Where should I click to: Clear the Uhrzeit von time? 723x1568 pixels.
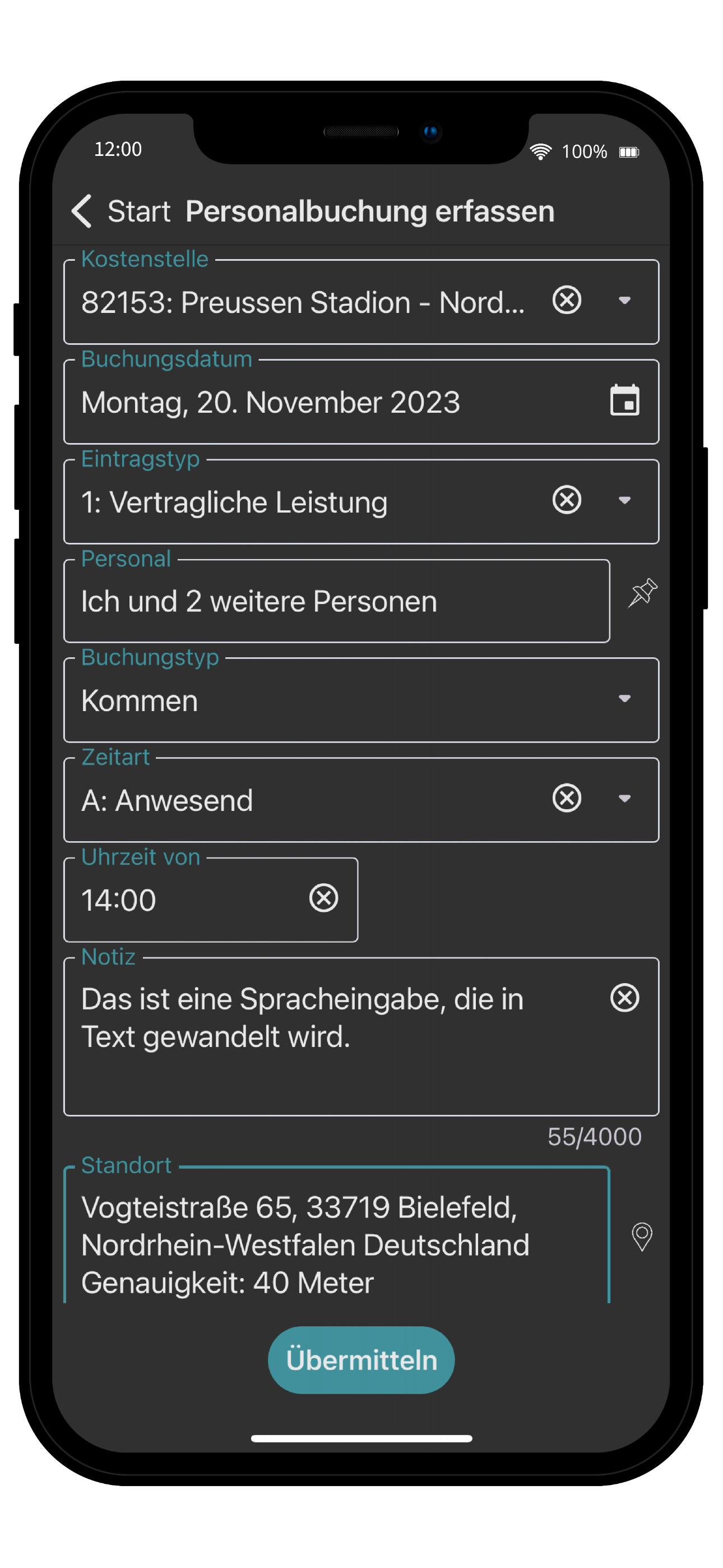(323, 898)
